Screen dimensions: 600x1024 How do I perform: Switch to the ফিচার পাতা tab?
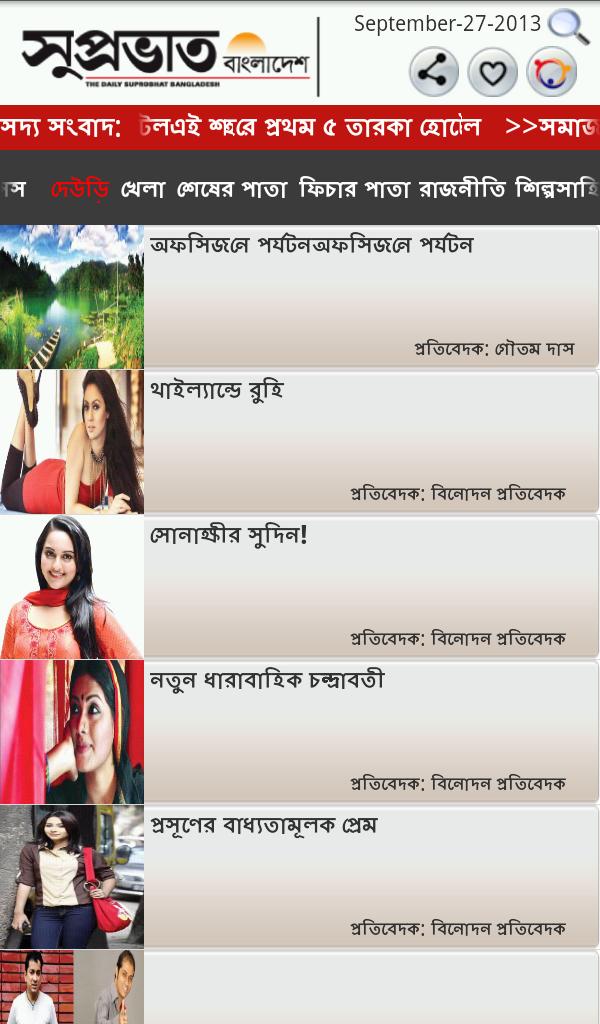click(x=355, y=188)
